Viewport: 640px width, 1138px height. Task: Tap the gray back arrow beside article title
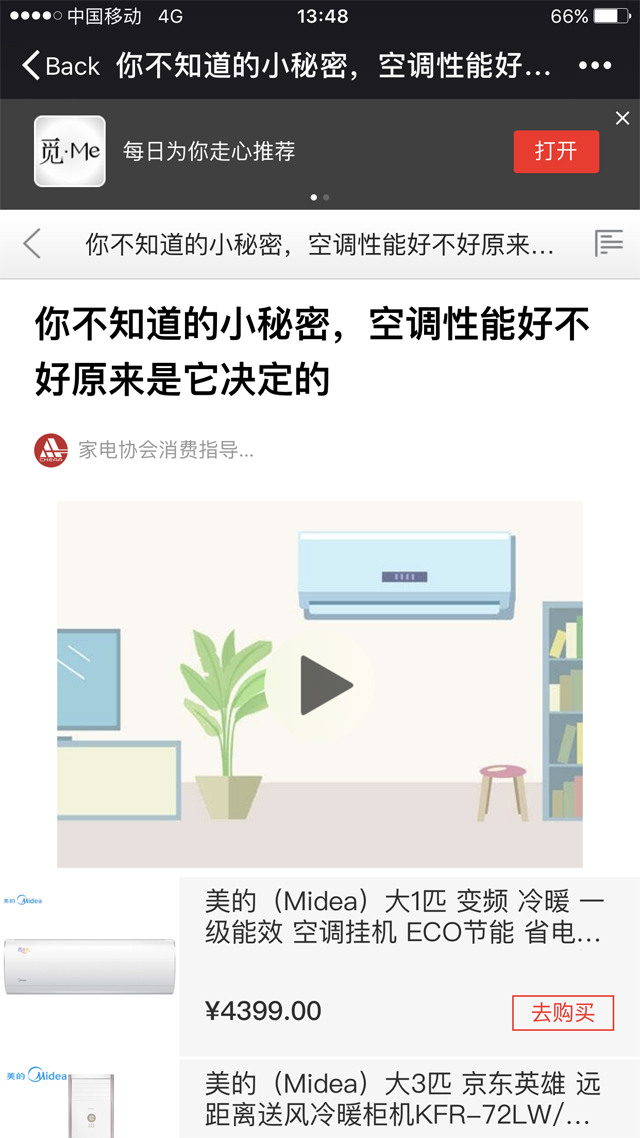pos(31,244)
